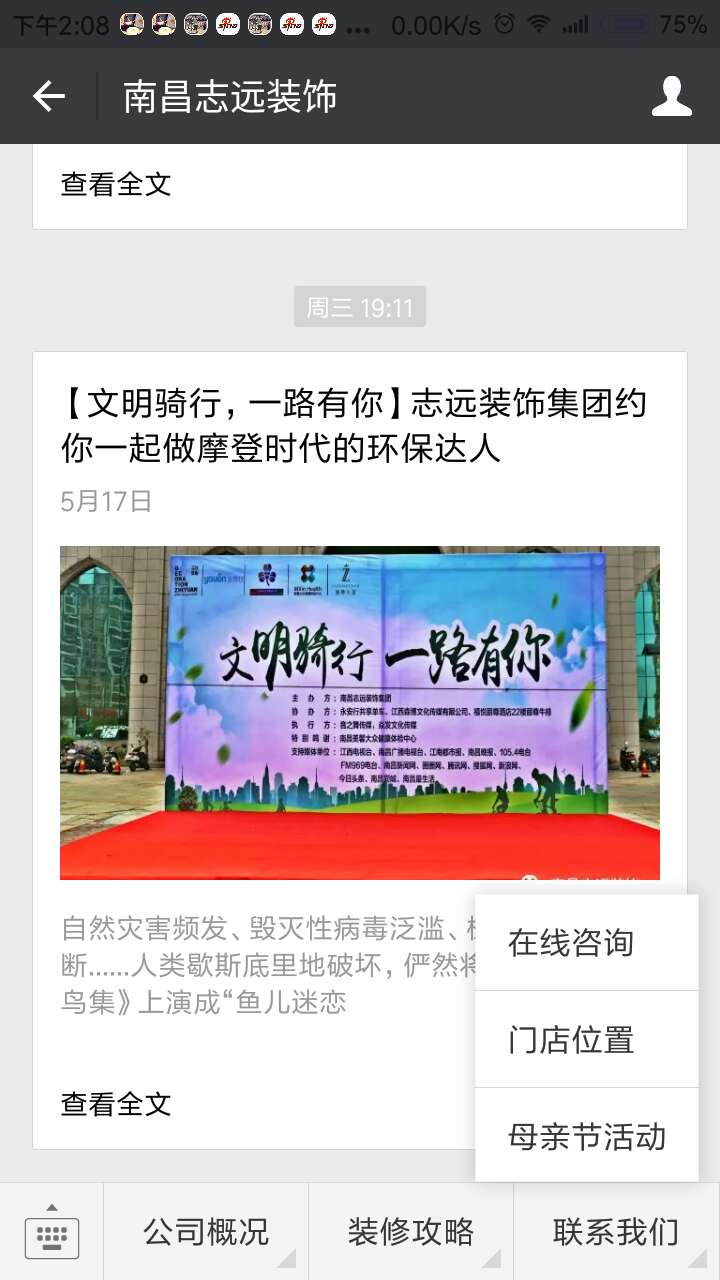Expand the 装修攻略 menu

click(x=411, y=1232)
